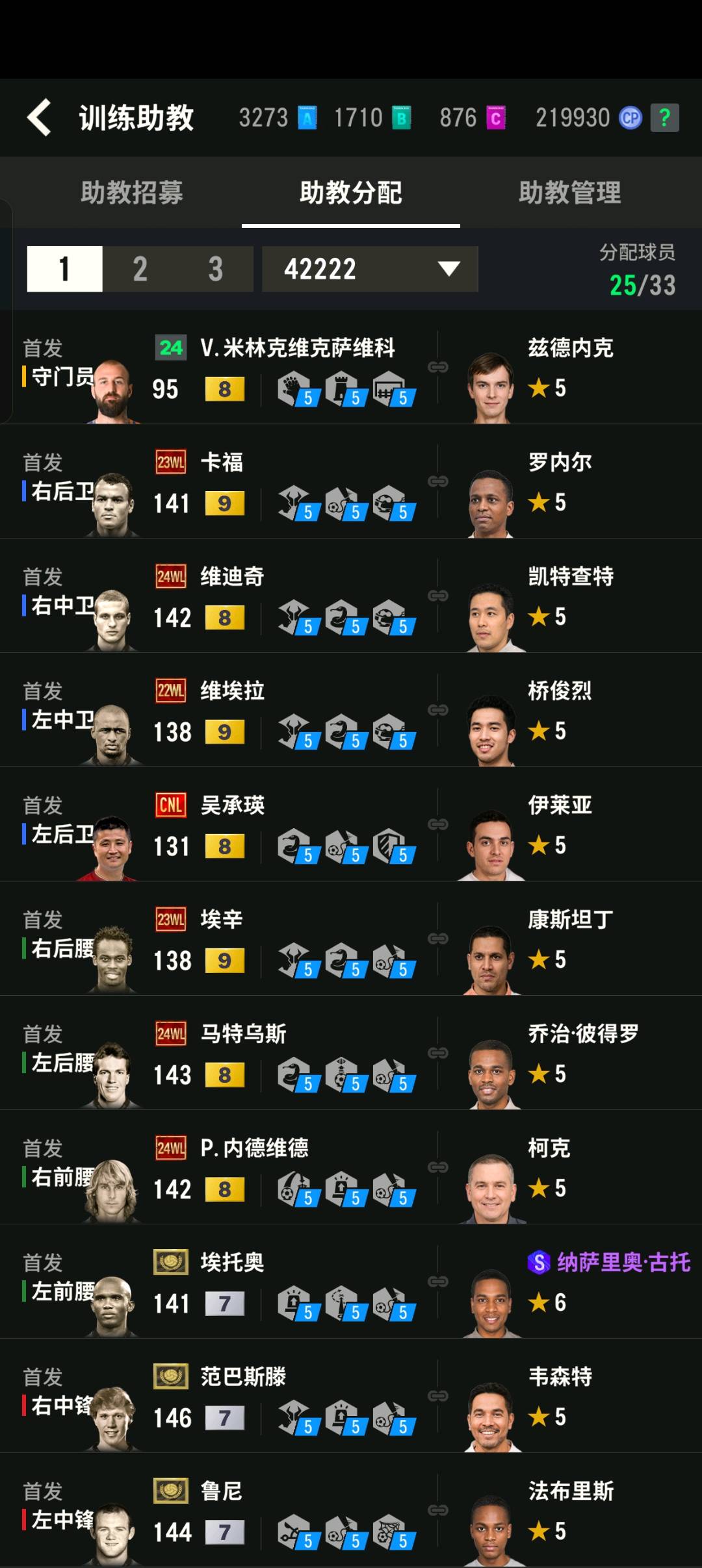This screenshot has height=1568, width=702.
Task: Open player P.内德维德 row
Action: point(218,1167)
